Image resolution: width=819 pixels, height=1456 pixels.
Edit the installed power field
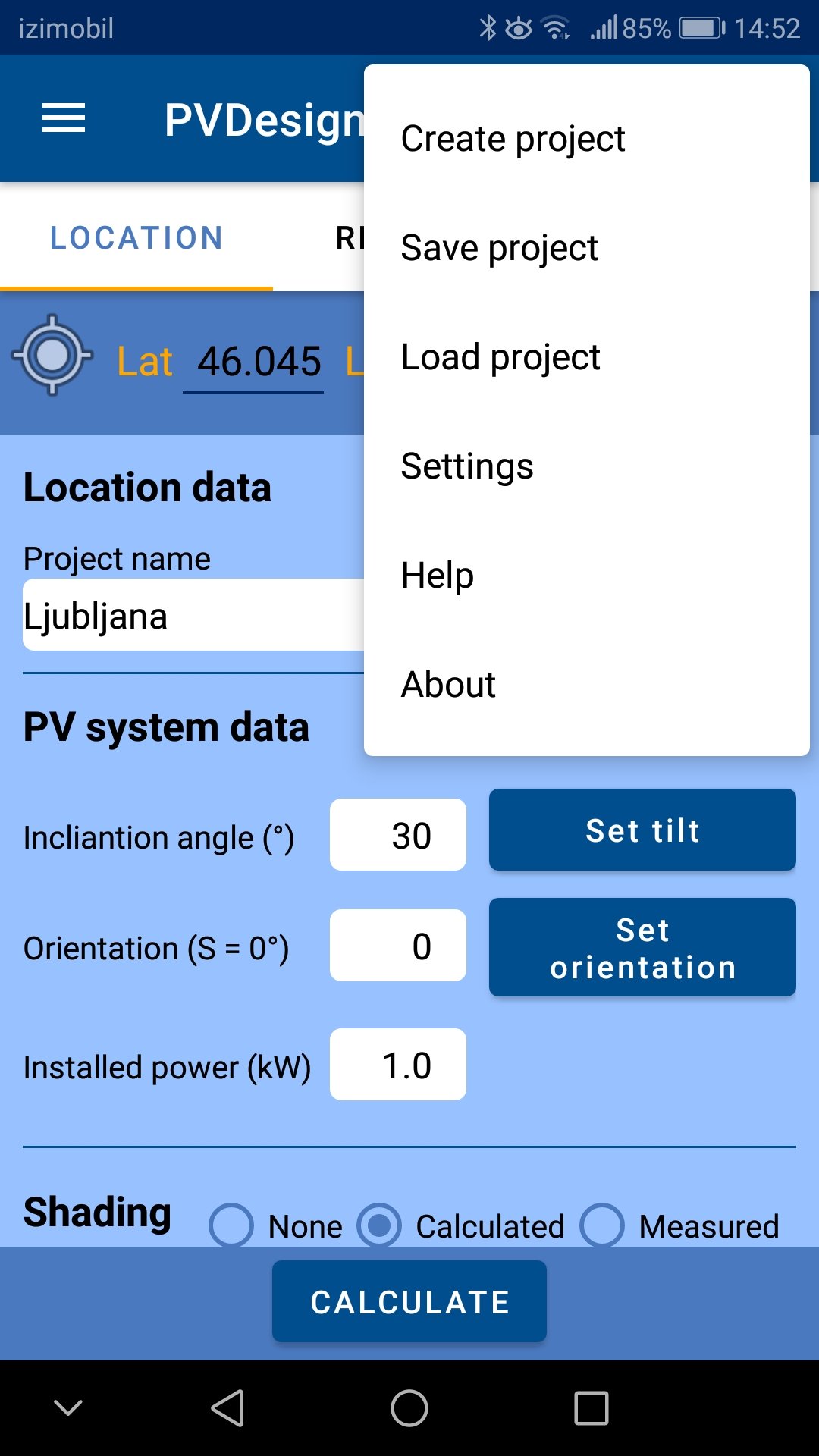coord(398,1065)
